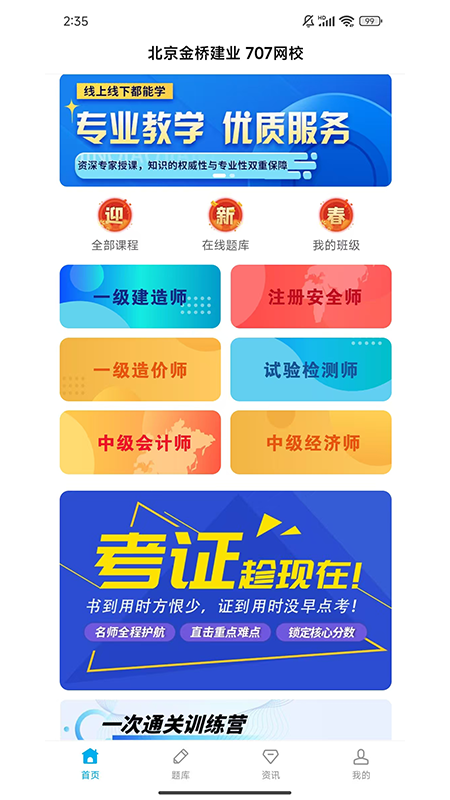Open the 考证趁现在 promo banner
The width and height of the screenshot is (450, 800).
point(226,590)
